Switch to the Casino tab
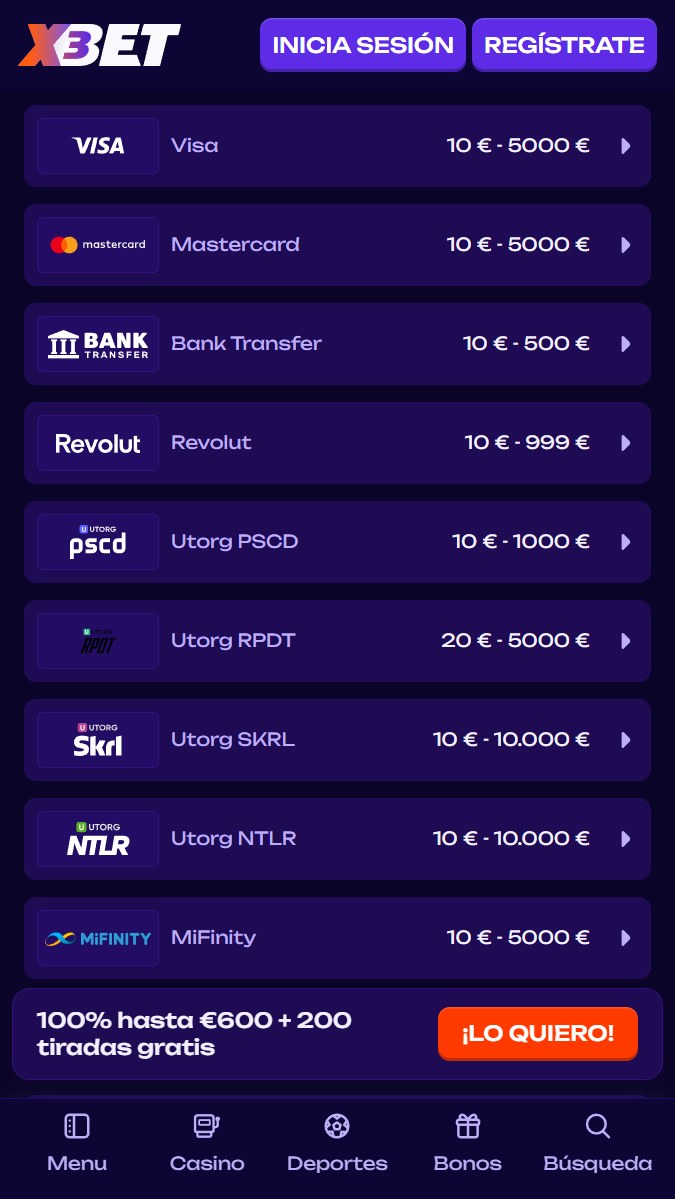 [207, 1144]
